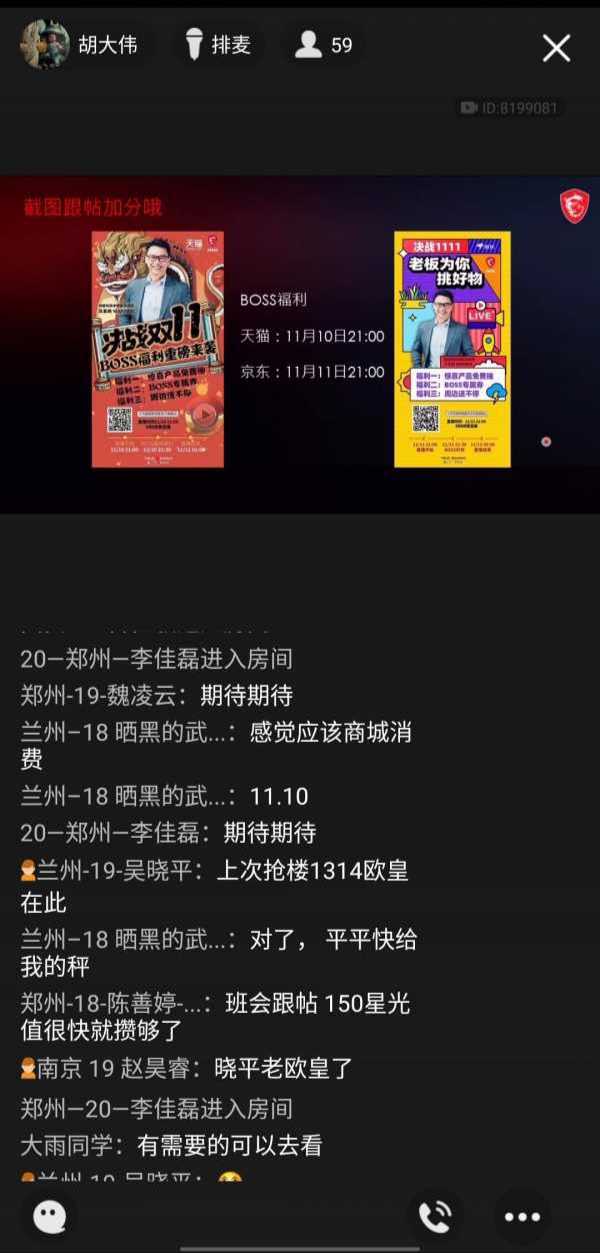Open the shared screen presentation area
The image size is (600, 1253).
(300, 345)
